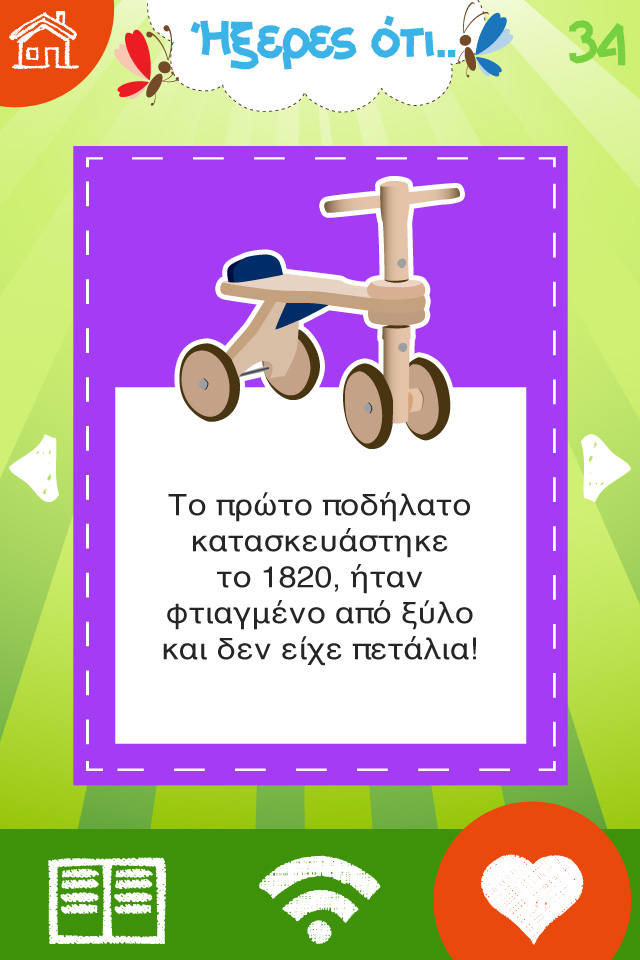Go to the home screen
Screen dimensions: 640x960
coord(42,41)
